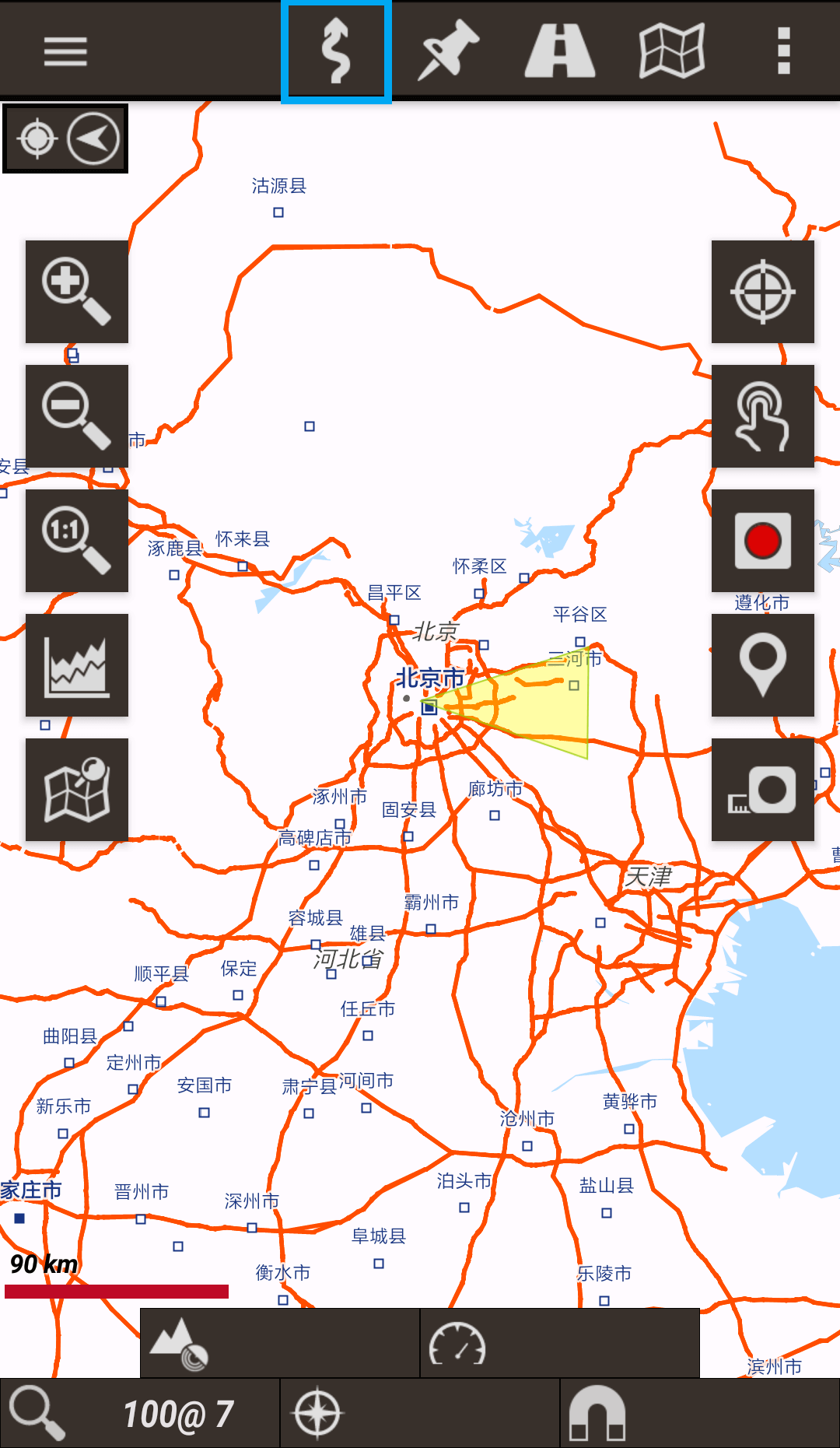Screen dimensions: 840x1448
Task: Open the route tracks toolbar item
Action: pyautogui.click(x=336, y=51)
